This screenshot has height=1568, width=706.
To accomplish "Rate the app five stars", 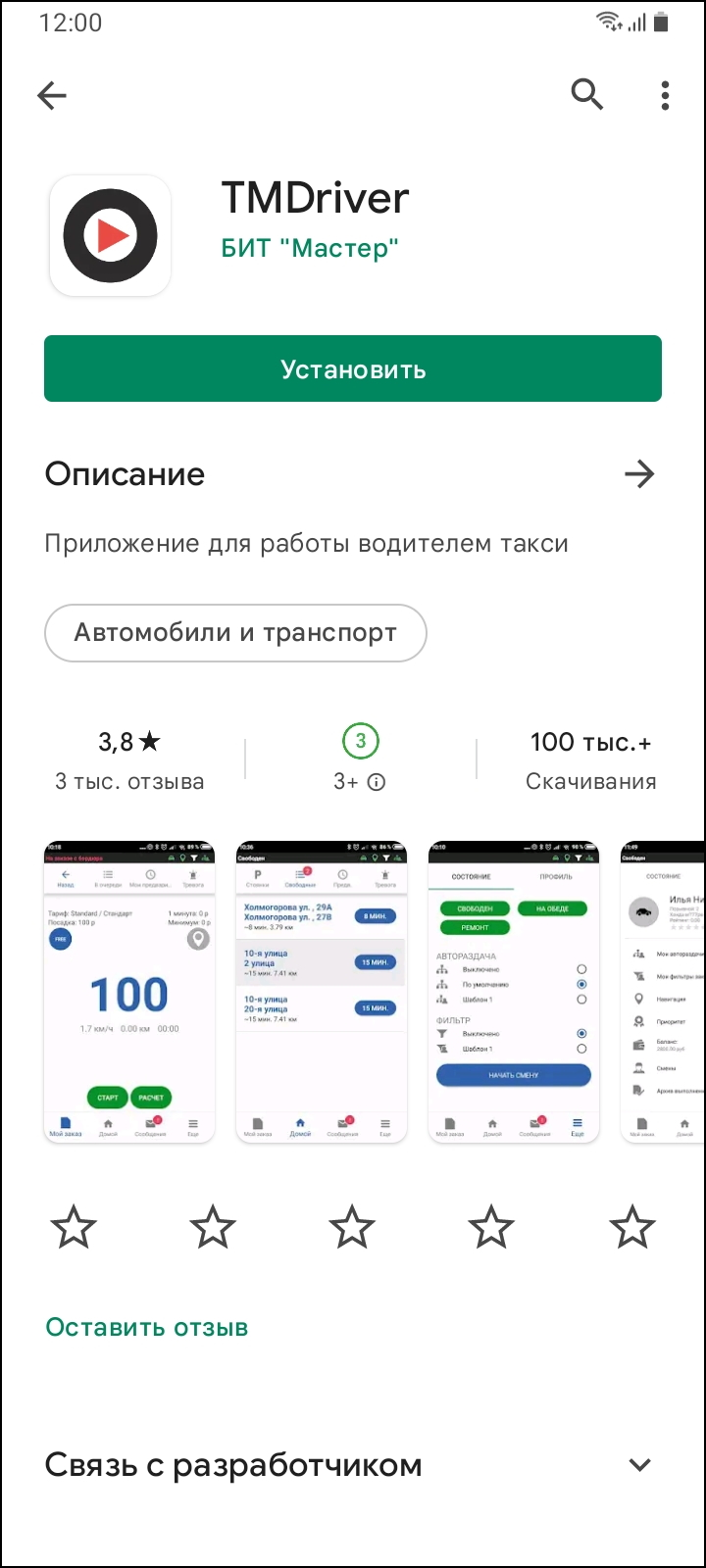I will [631, 1227].
